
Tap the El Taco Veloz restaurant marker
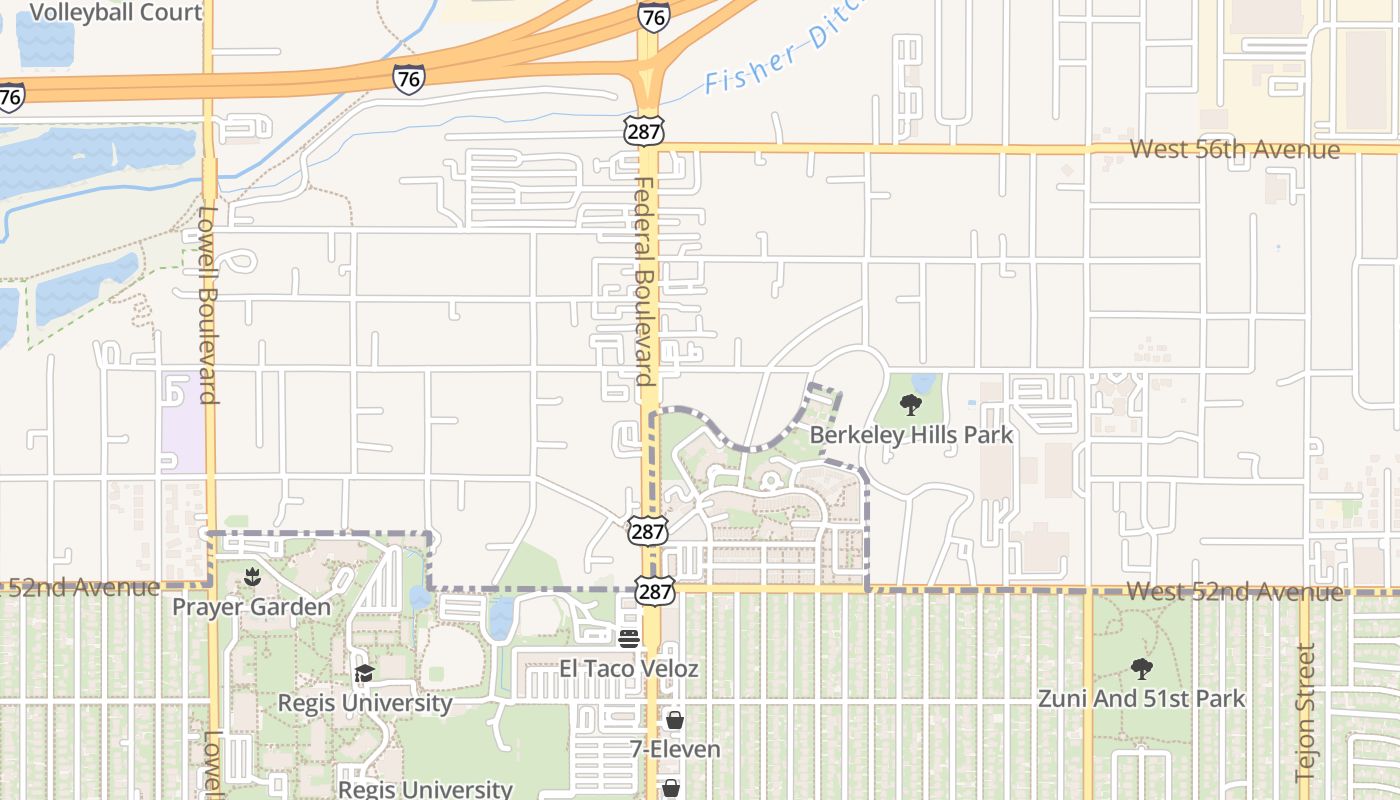(629, 639)
